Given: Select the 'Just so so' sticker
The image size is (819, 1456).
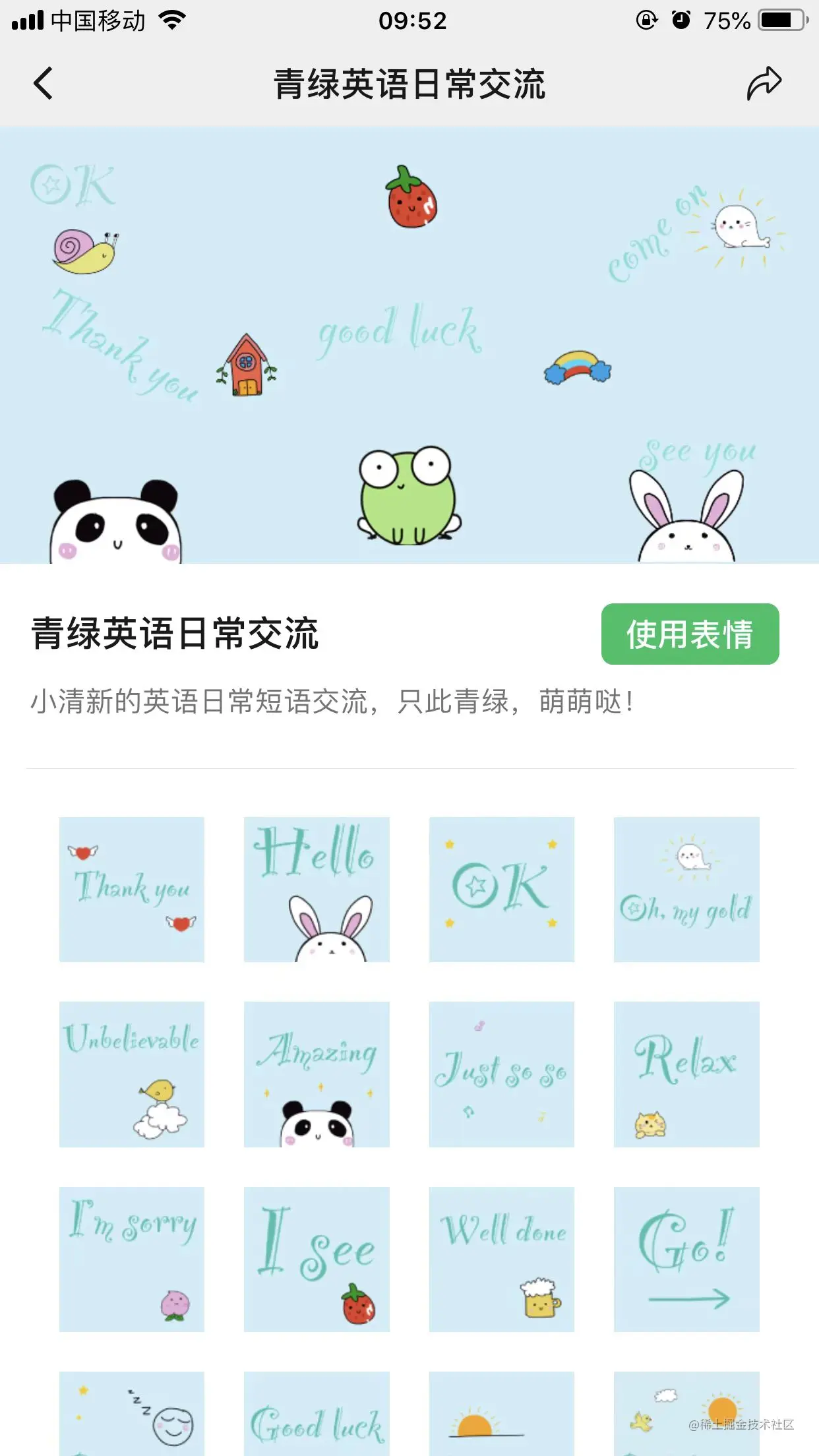Looking at the screenshot, I should (501, 1074).
